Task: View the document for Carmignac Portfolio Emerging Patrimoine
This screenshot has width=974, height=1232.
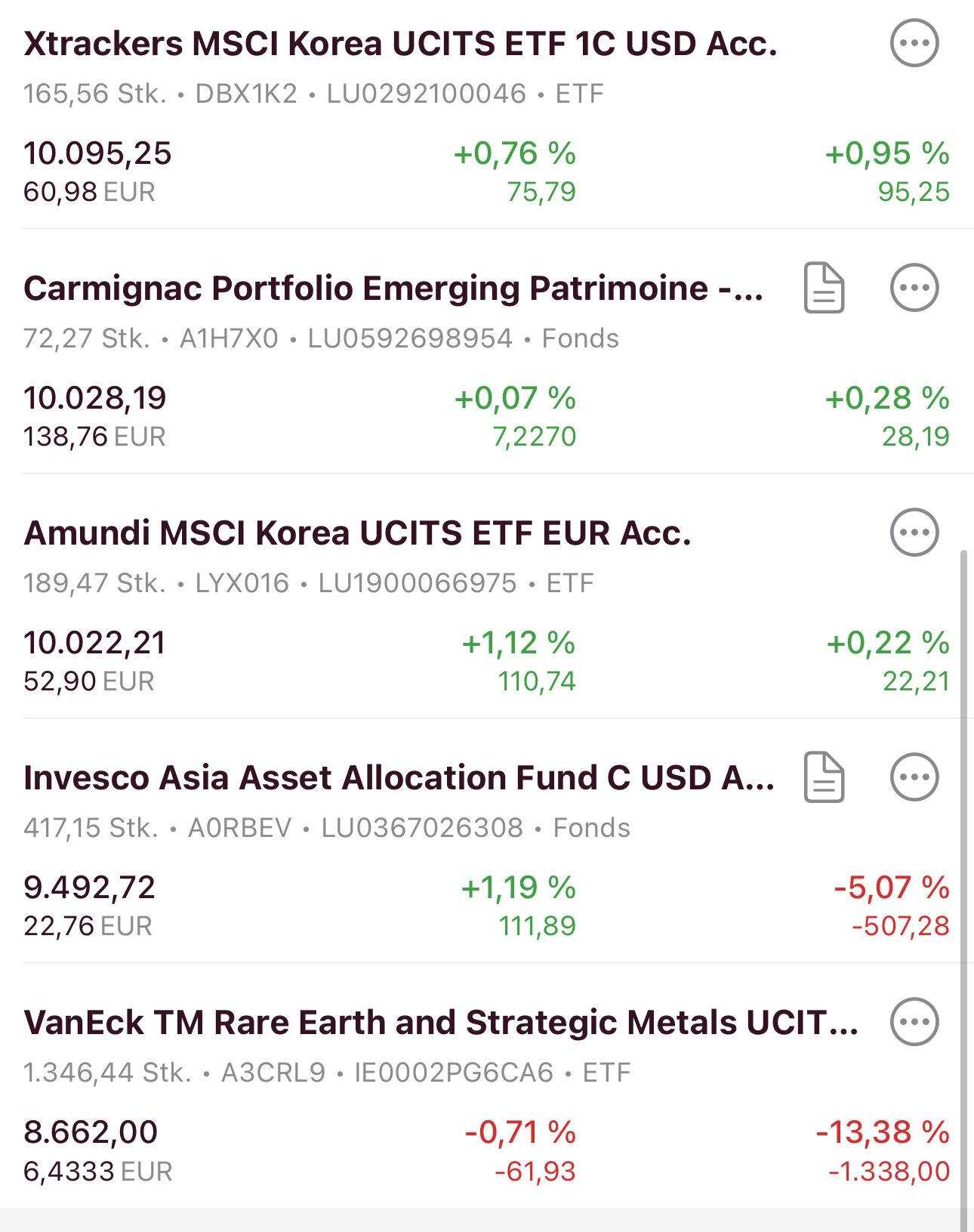Action: coord(824,288)
